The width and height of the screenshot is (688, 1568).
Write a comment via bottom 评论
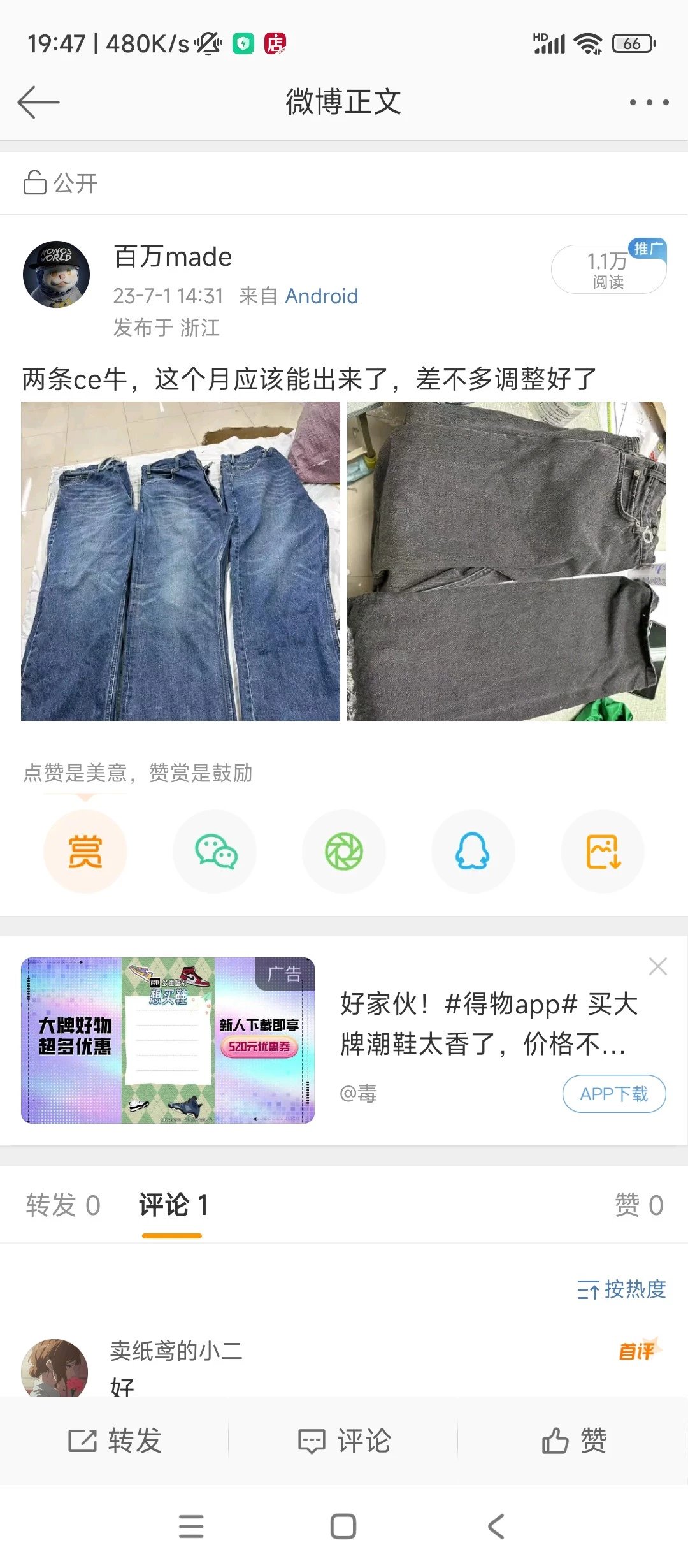pos(344,1441)
